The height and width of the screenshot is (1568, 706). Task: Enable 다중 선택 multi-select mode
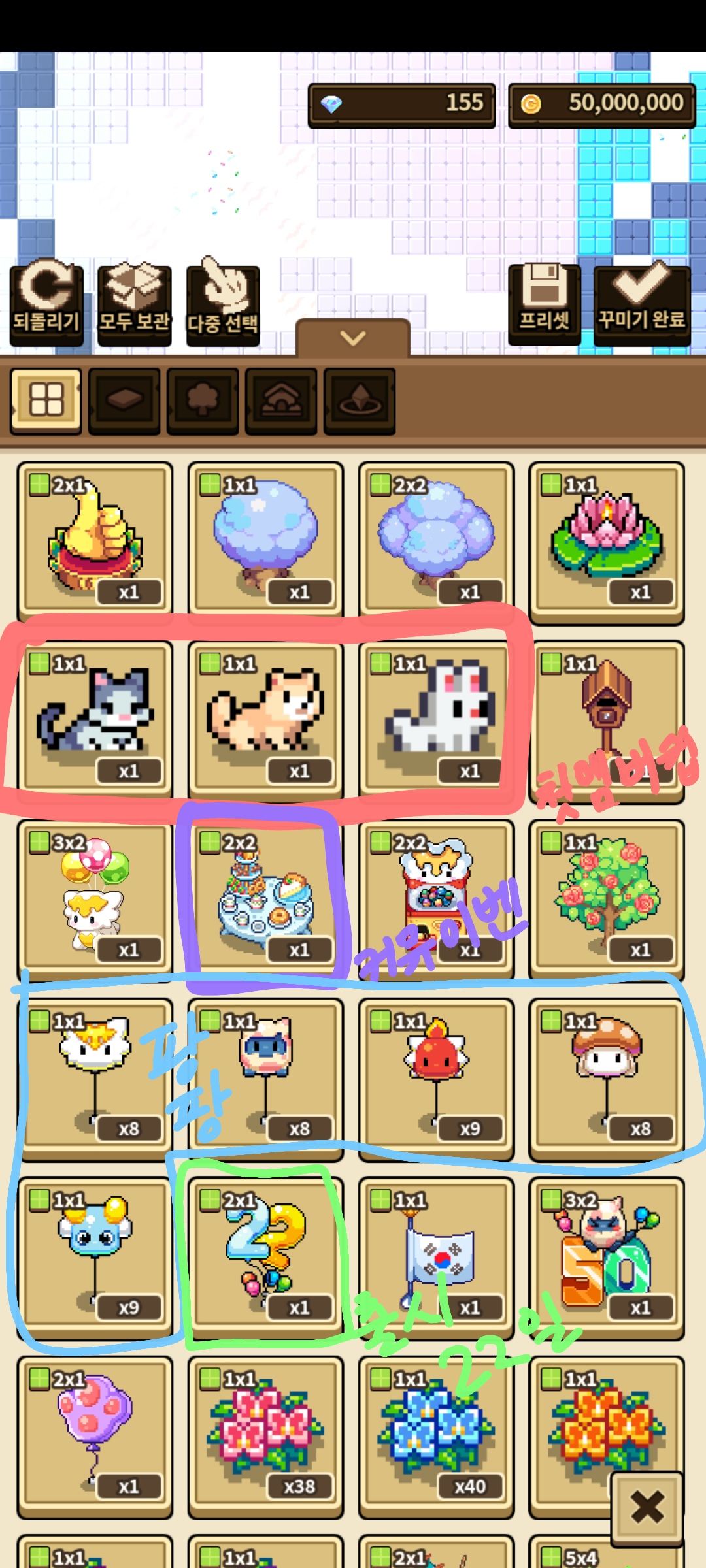click(x=223, y=304)
